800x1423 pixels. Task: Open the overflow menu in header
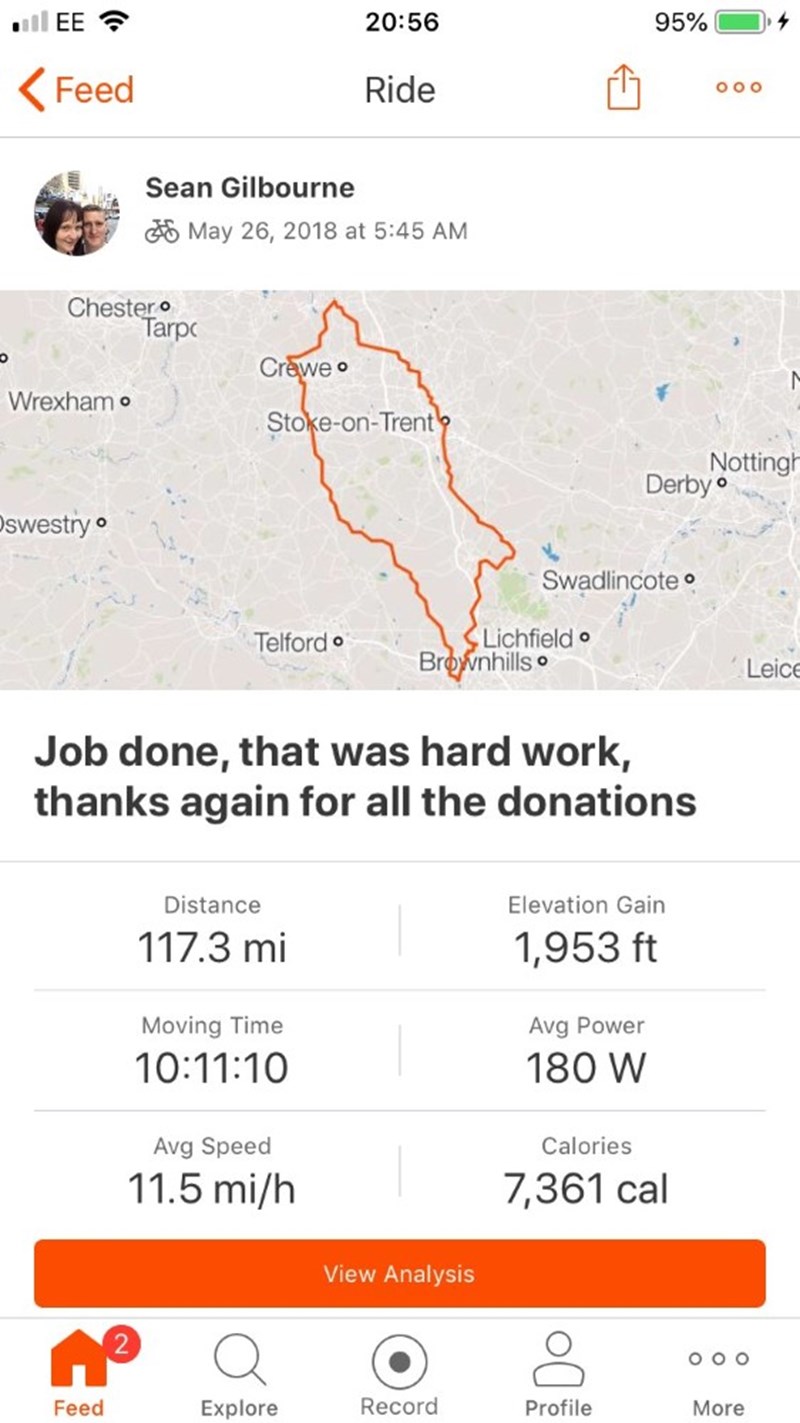739,88
